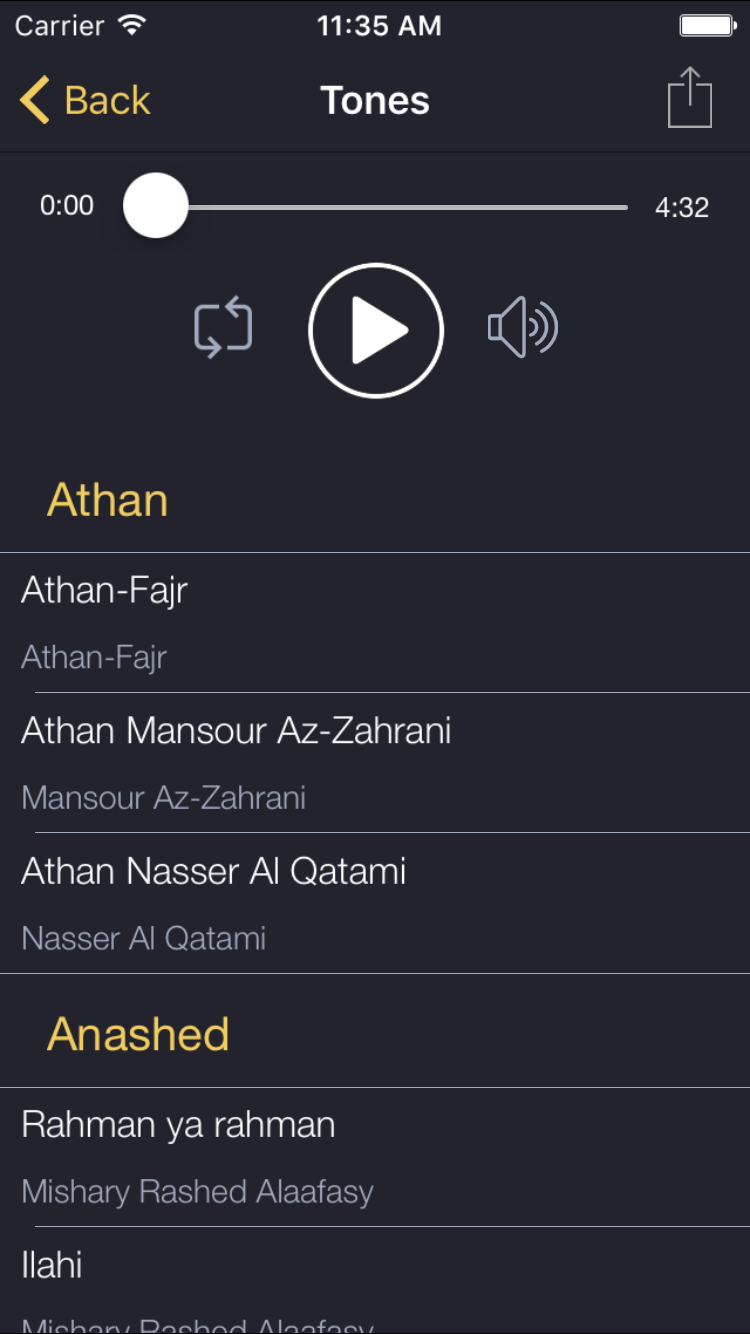Screen dimensions: 750x1334
Task: Start playback with the play button
Action: 376,330
